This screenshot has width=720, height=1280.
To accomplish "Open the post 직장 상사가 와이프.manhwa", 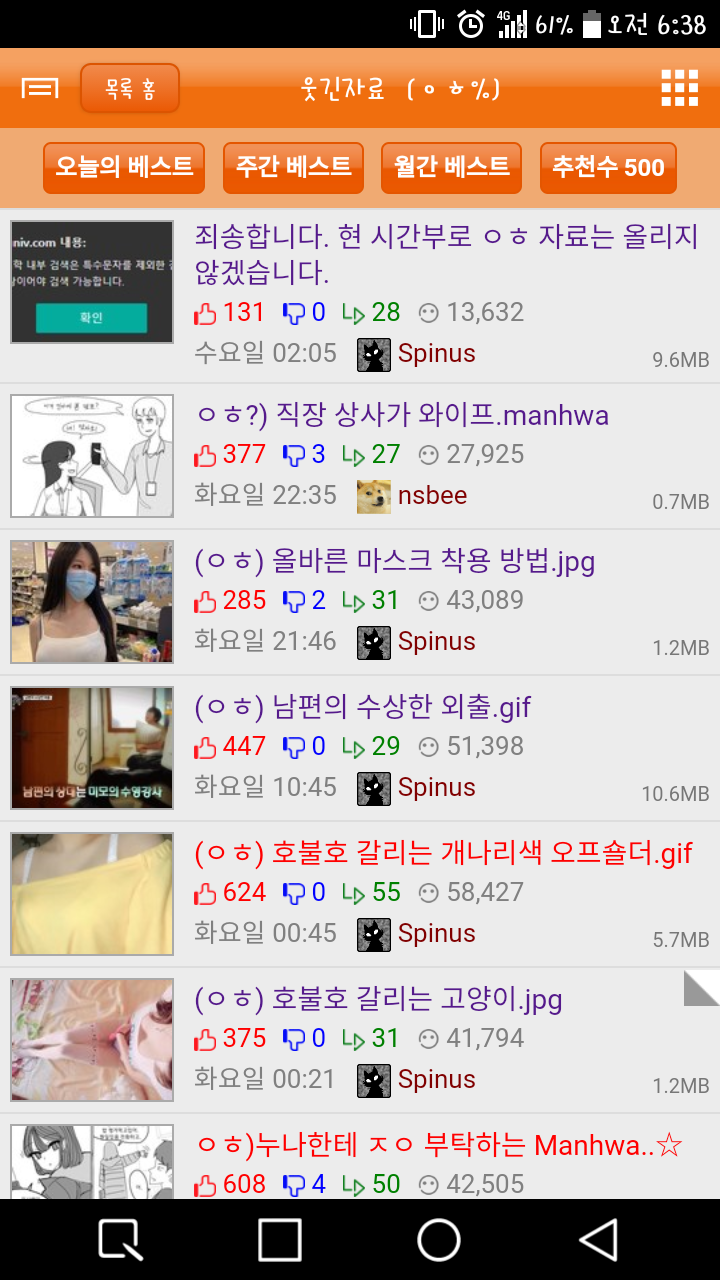I will coord(402,415).
